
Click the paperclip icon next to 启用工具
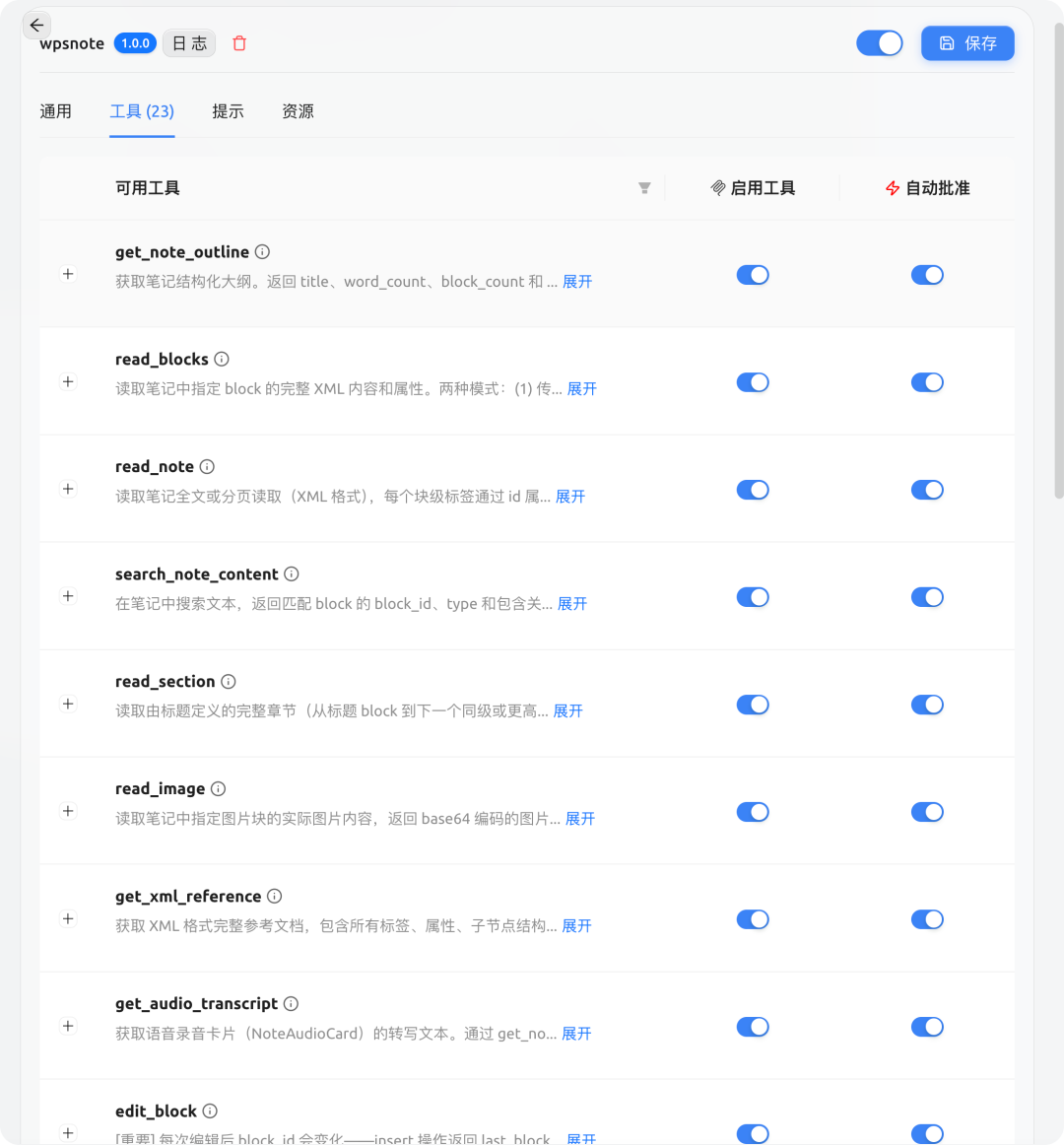point(717,187)
